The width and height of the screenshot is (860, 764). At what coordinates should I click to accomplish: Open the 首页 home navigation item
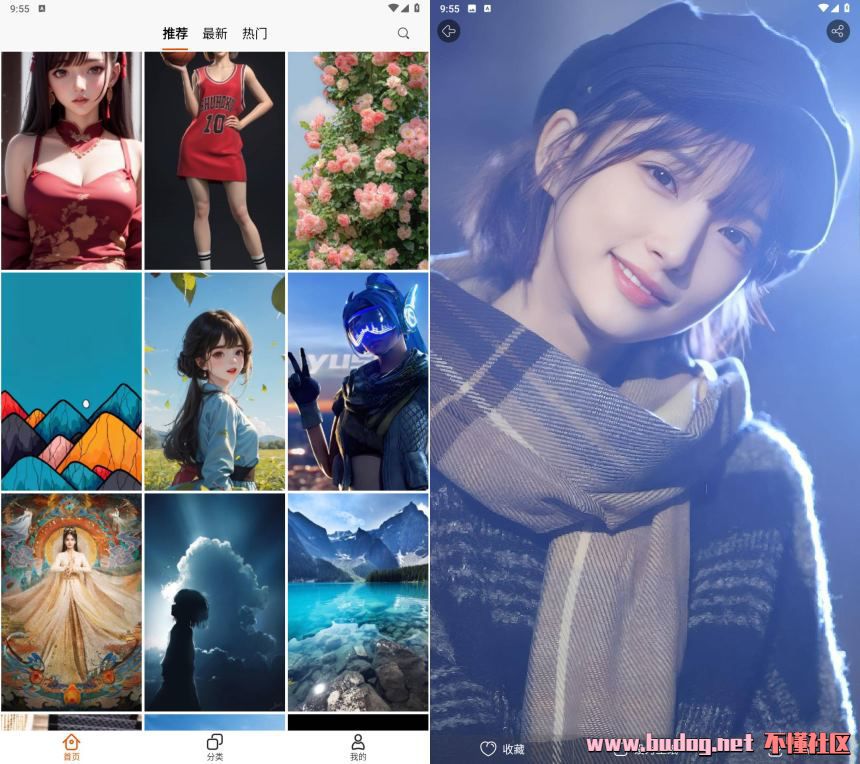tap(71, 746)
